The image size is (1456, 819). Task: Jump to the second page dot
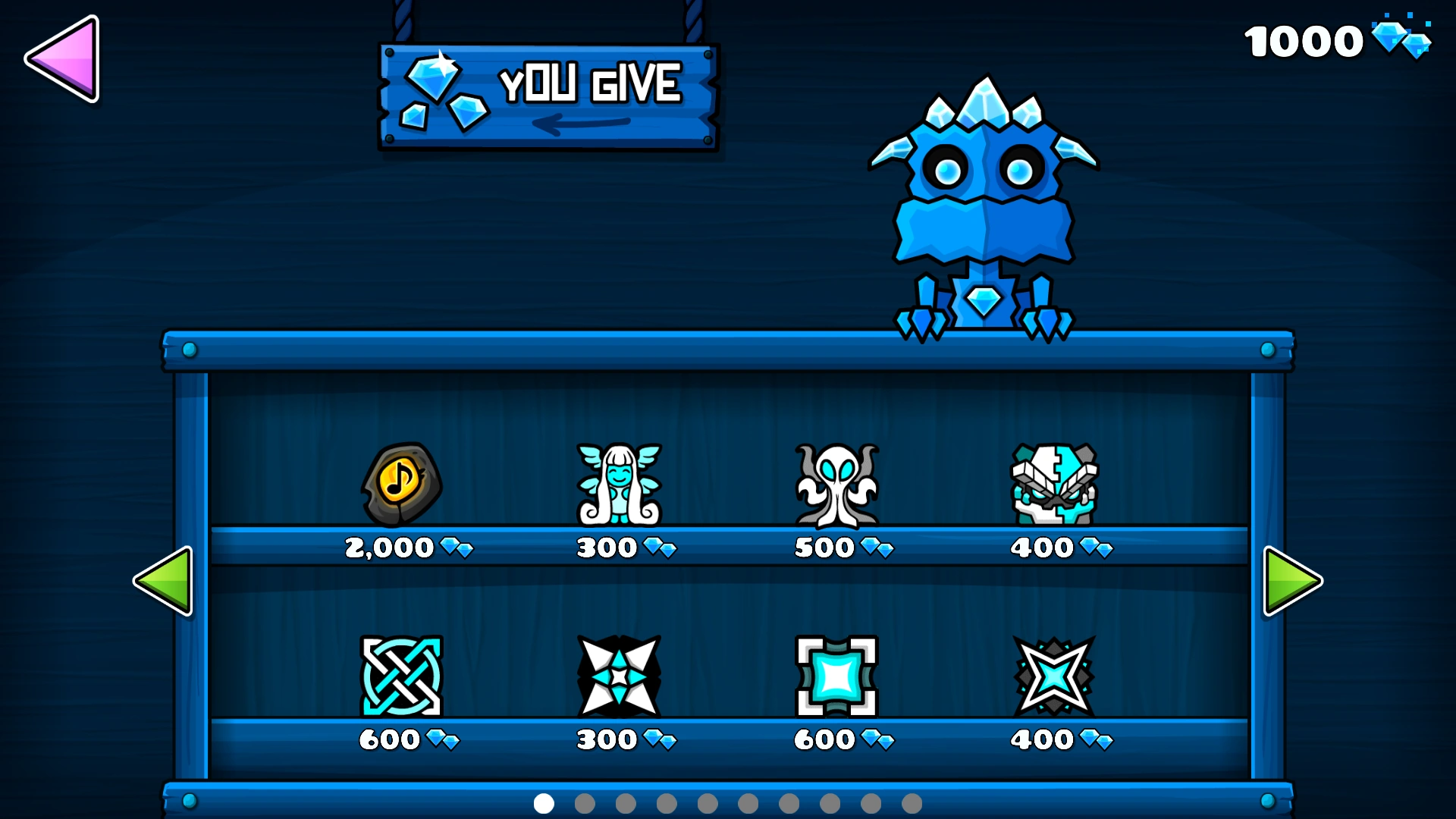coord(585,803)
